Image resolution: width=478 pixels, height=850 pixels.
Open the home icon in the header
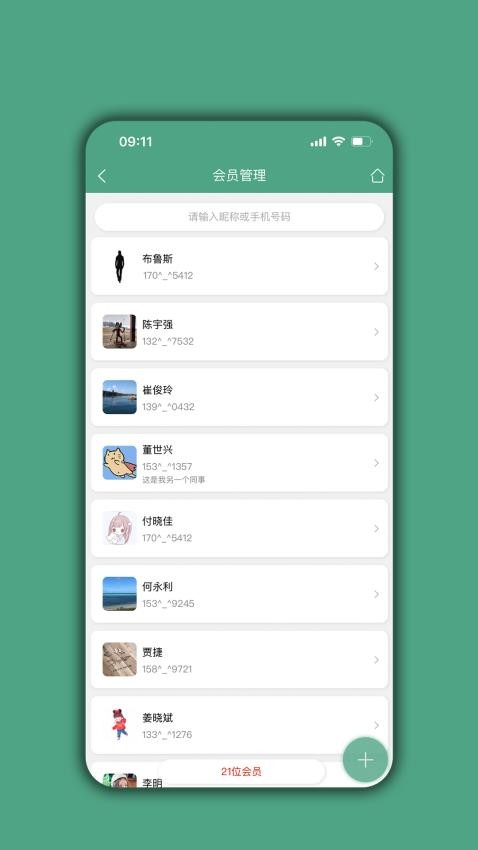click(x=377, y=176)
